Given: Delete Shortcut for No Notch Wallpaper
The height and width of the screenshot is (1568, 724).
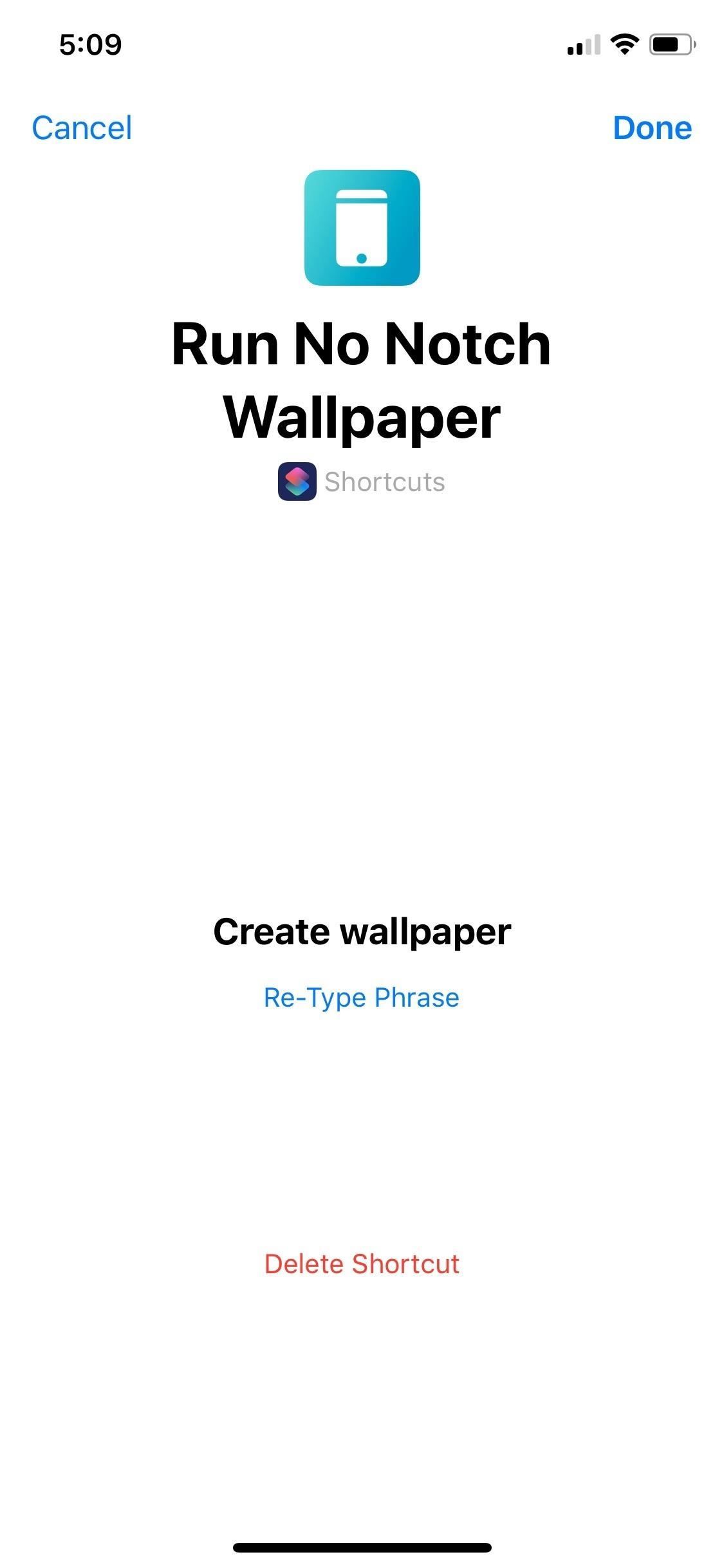Looking at the screenshot, I should click(362, 1264).
